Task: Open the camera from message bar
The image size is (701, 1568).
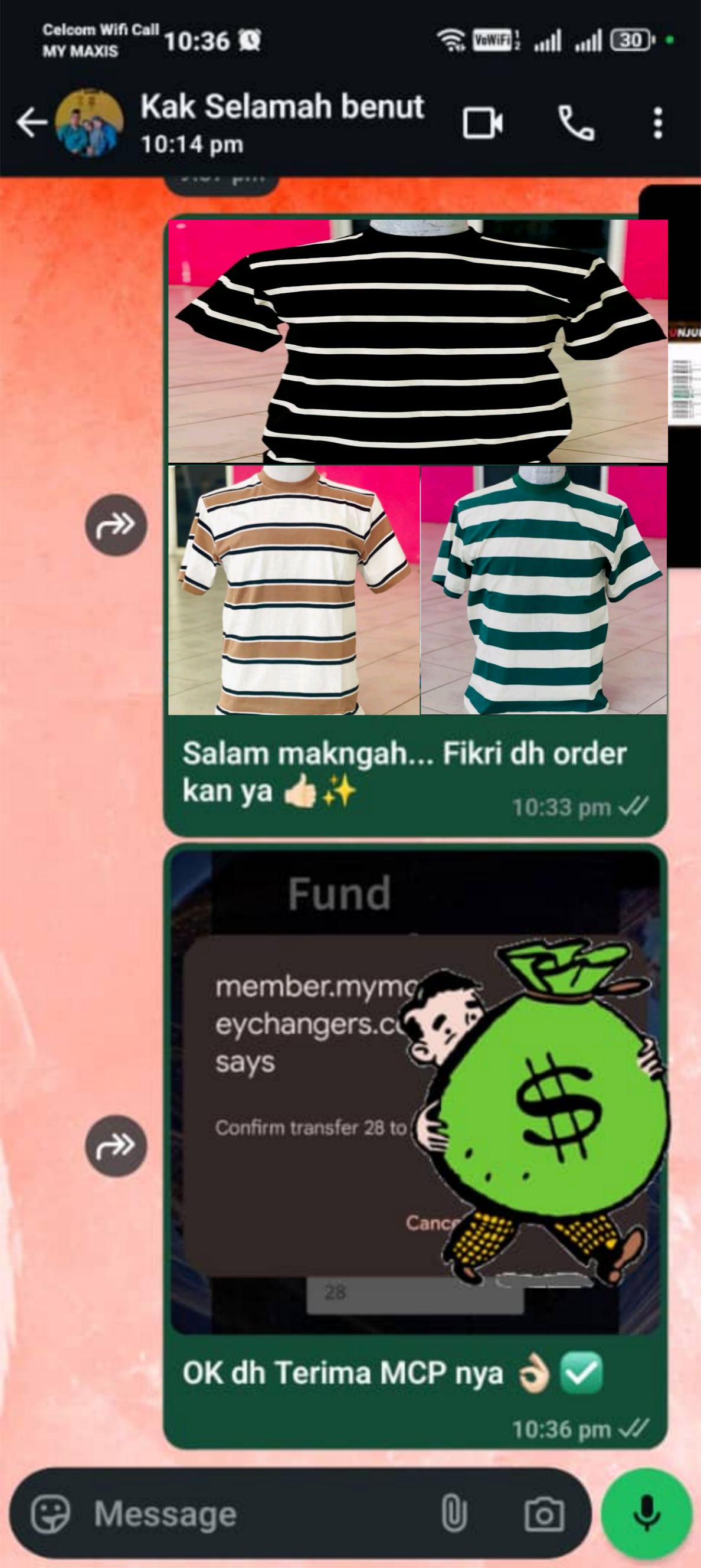Action: (x=543, y=1514)
